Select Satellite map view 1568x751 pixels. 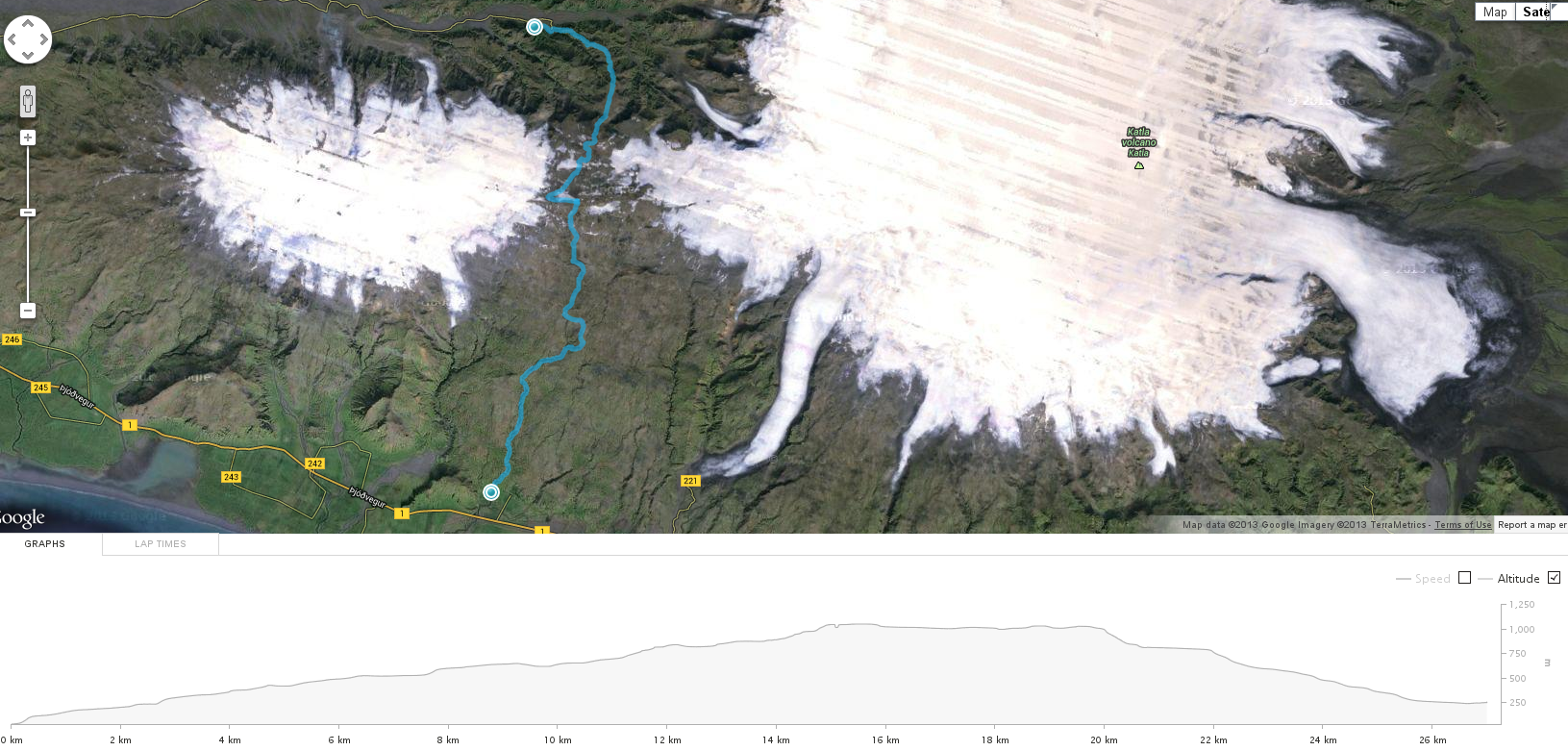click(x=1536, y=12)
